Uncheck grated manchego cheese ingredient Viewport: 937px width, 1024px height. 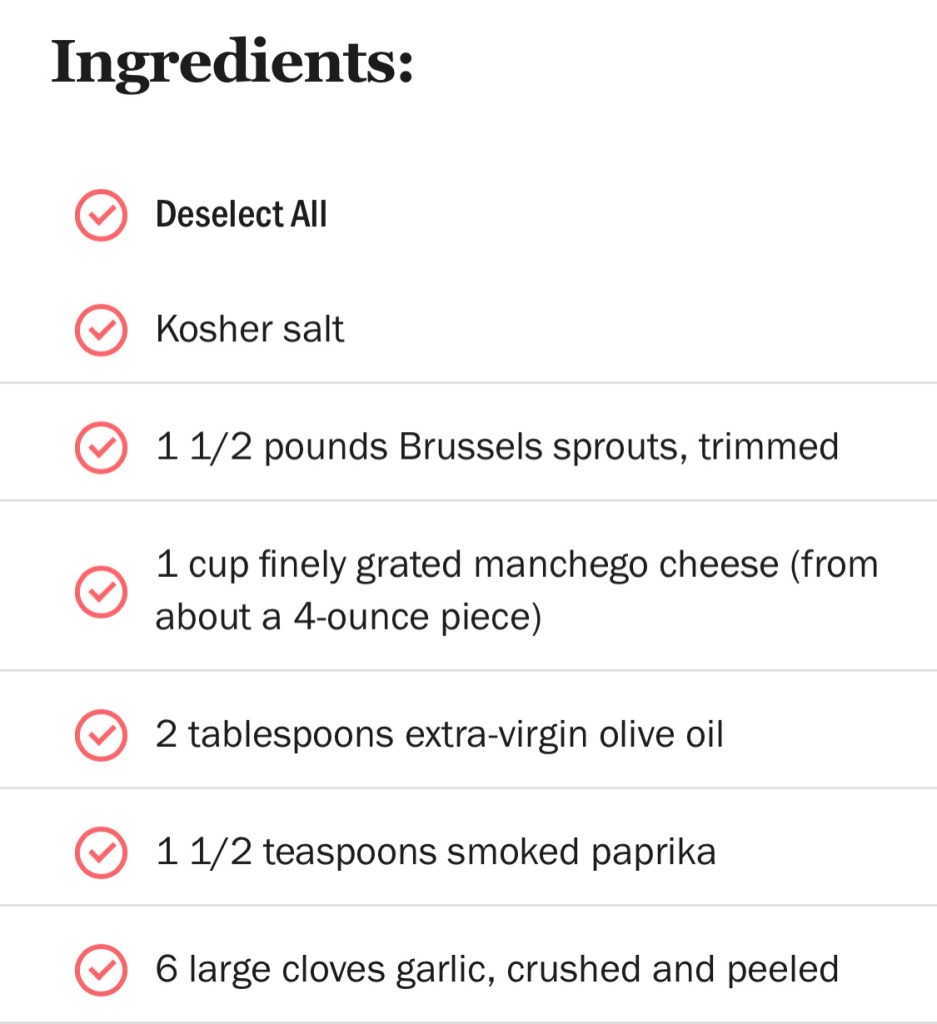(x=101, y=592)
